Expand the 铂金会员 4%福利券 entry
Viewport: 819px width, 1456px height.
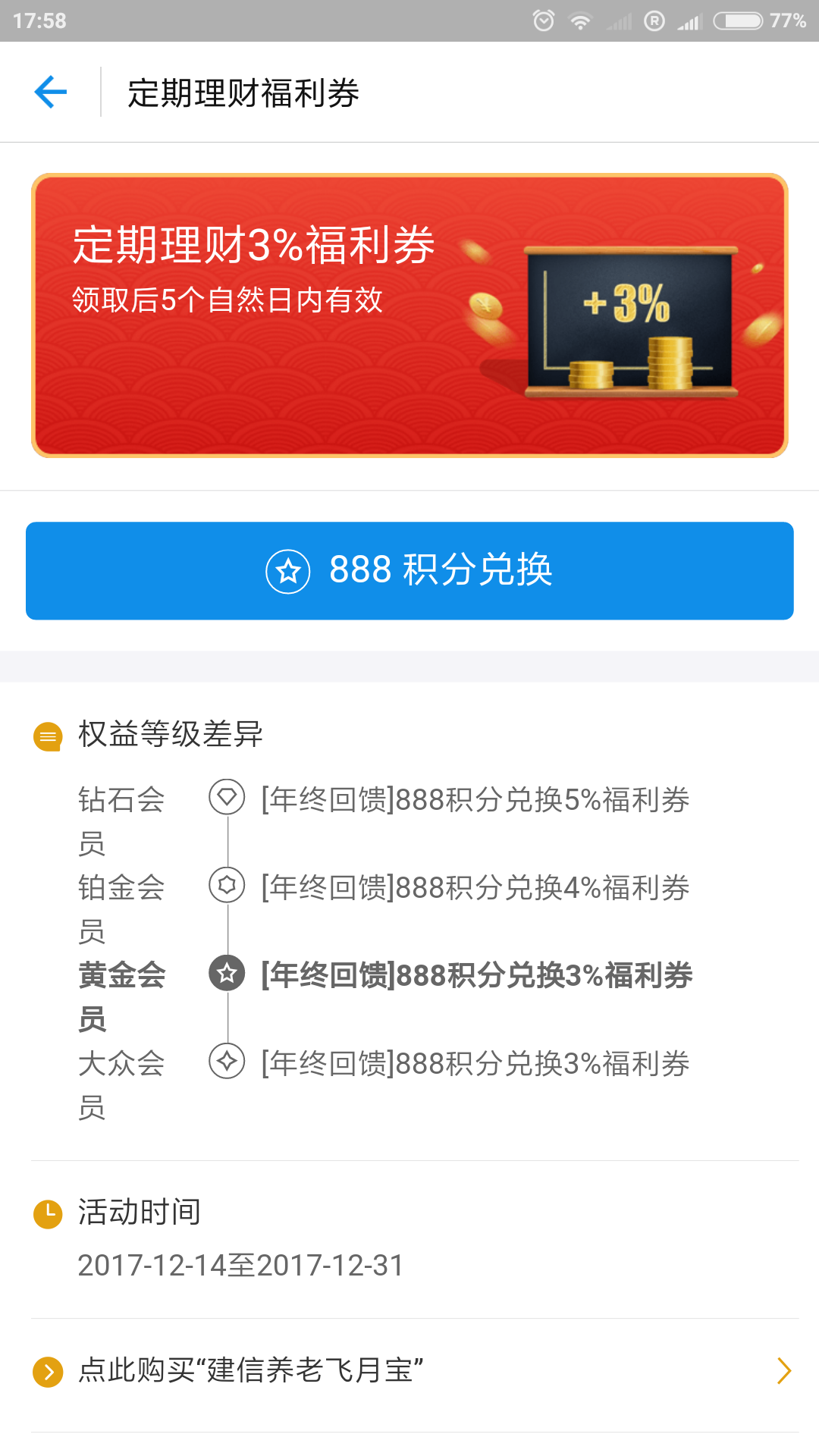475,886
